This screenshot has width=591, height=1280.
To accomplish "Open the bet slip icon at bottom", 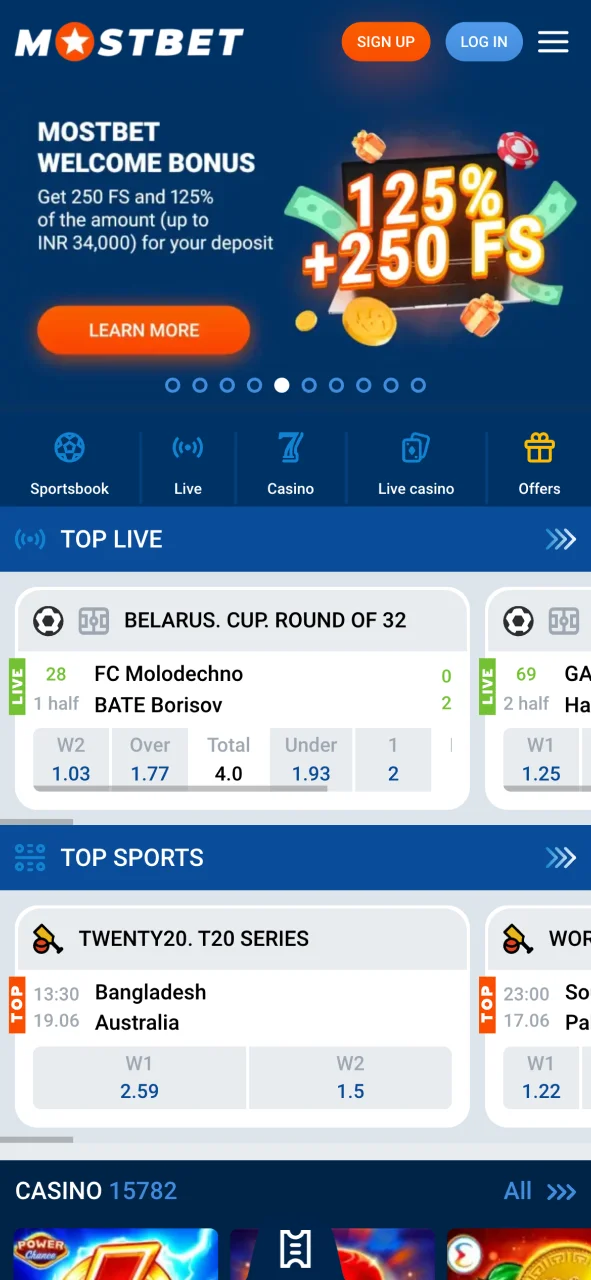I will [296, 1250].
